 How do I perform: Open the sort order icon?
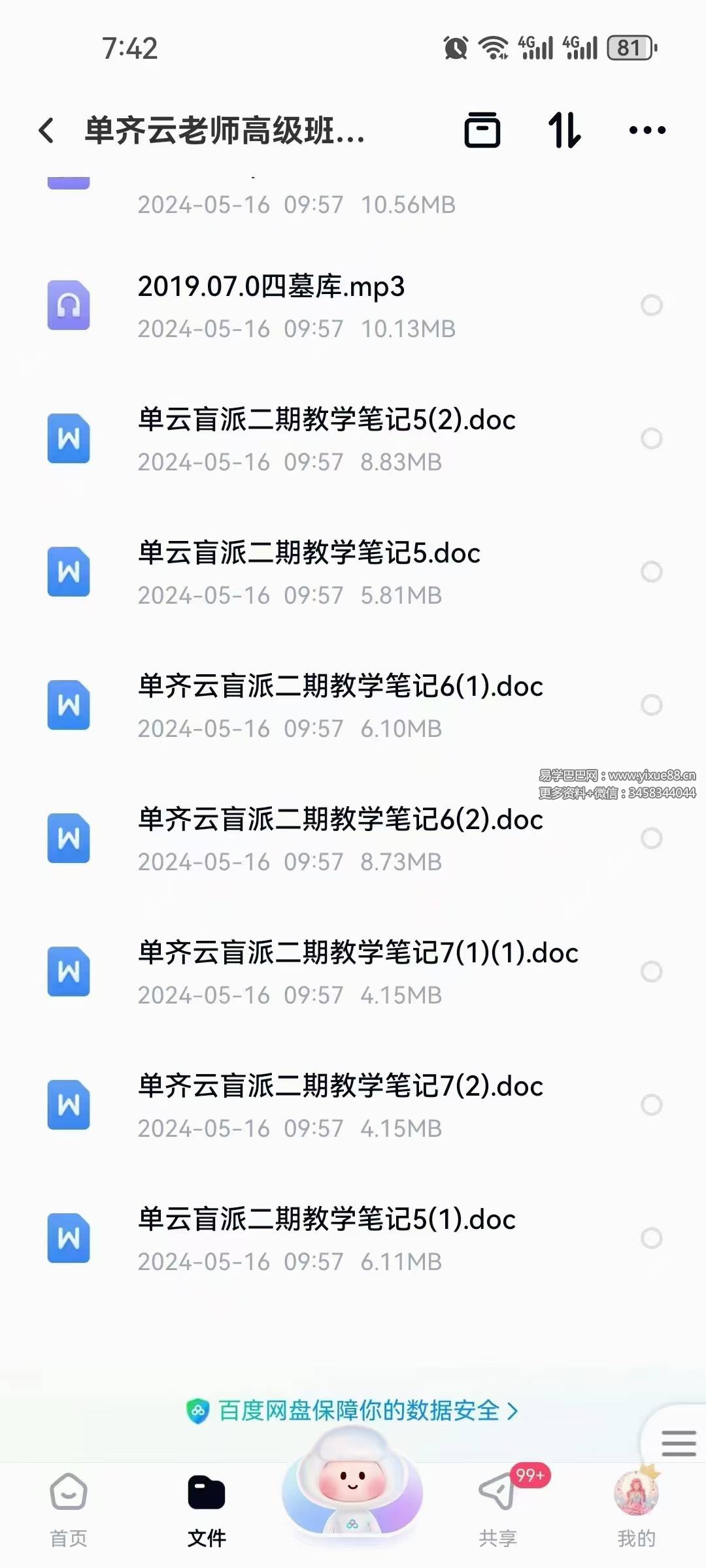(566, 131)
